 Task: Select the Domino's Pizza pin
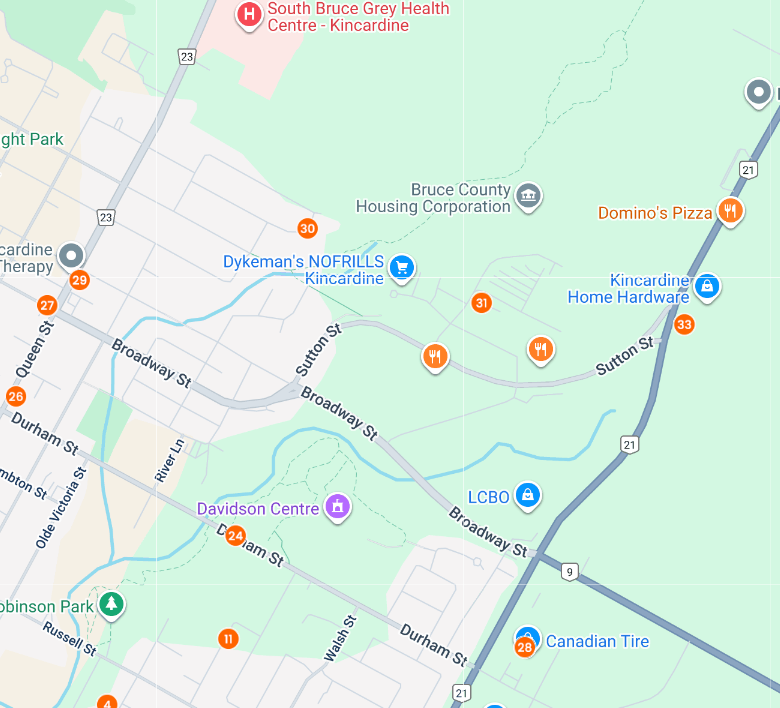point(731,211)
